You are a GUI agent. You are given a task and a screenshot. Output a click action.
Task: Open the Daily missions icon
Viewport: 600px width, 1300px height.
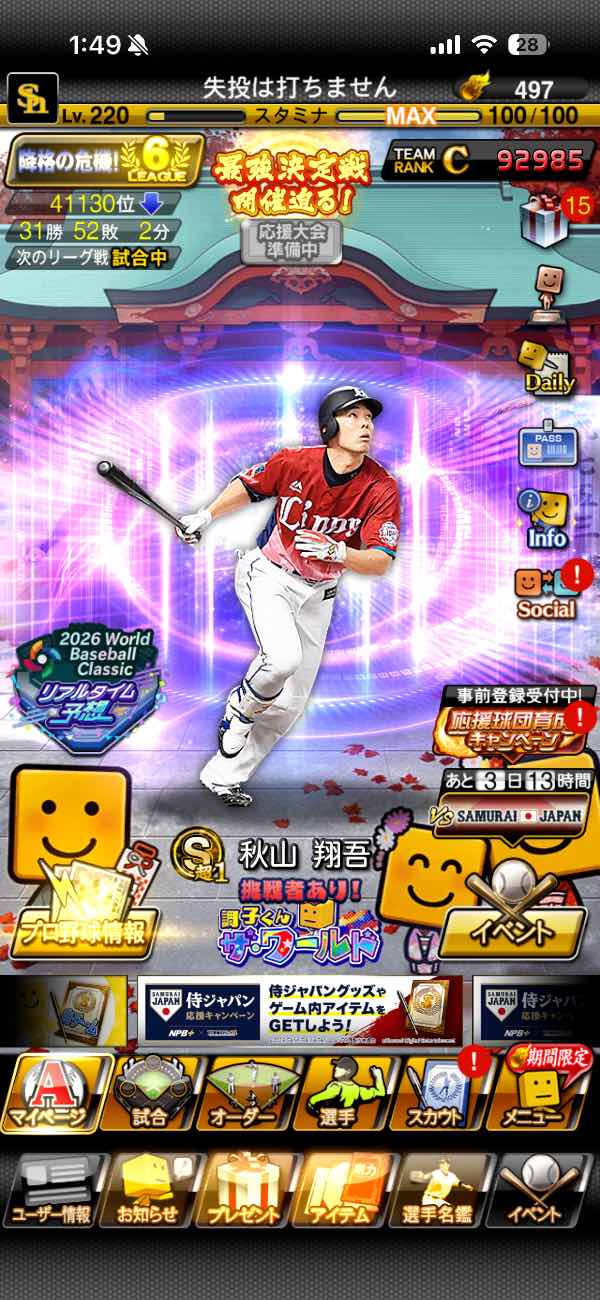pos(546,365)
